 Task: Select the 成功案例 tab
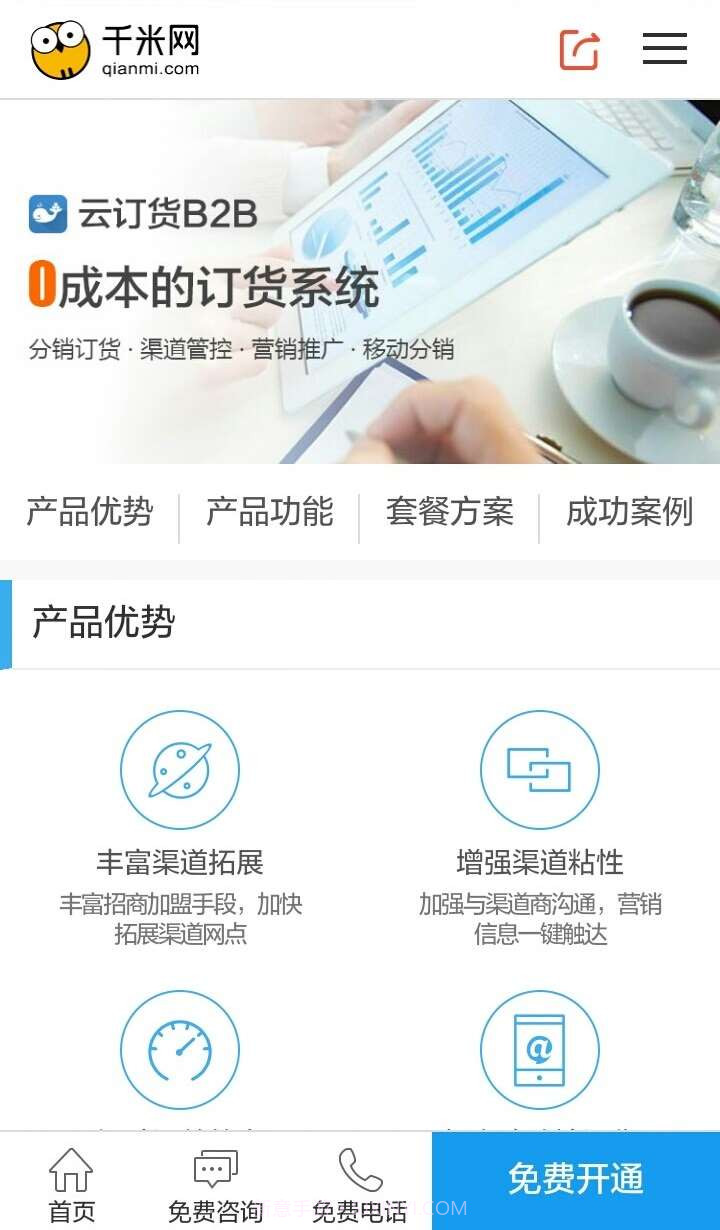(630, 512)
